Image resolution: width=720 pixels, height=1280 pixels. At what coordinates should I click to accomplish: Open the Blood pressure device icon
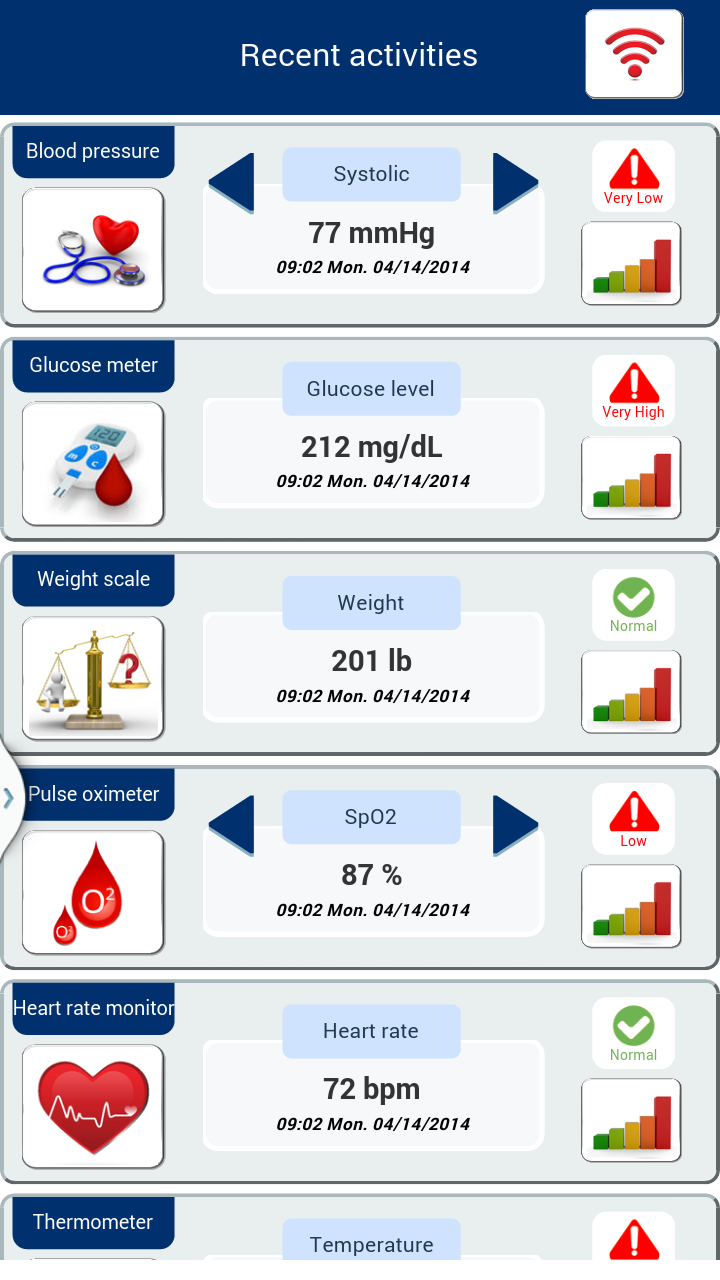coord(93,249)
